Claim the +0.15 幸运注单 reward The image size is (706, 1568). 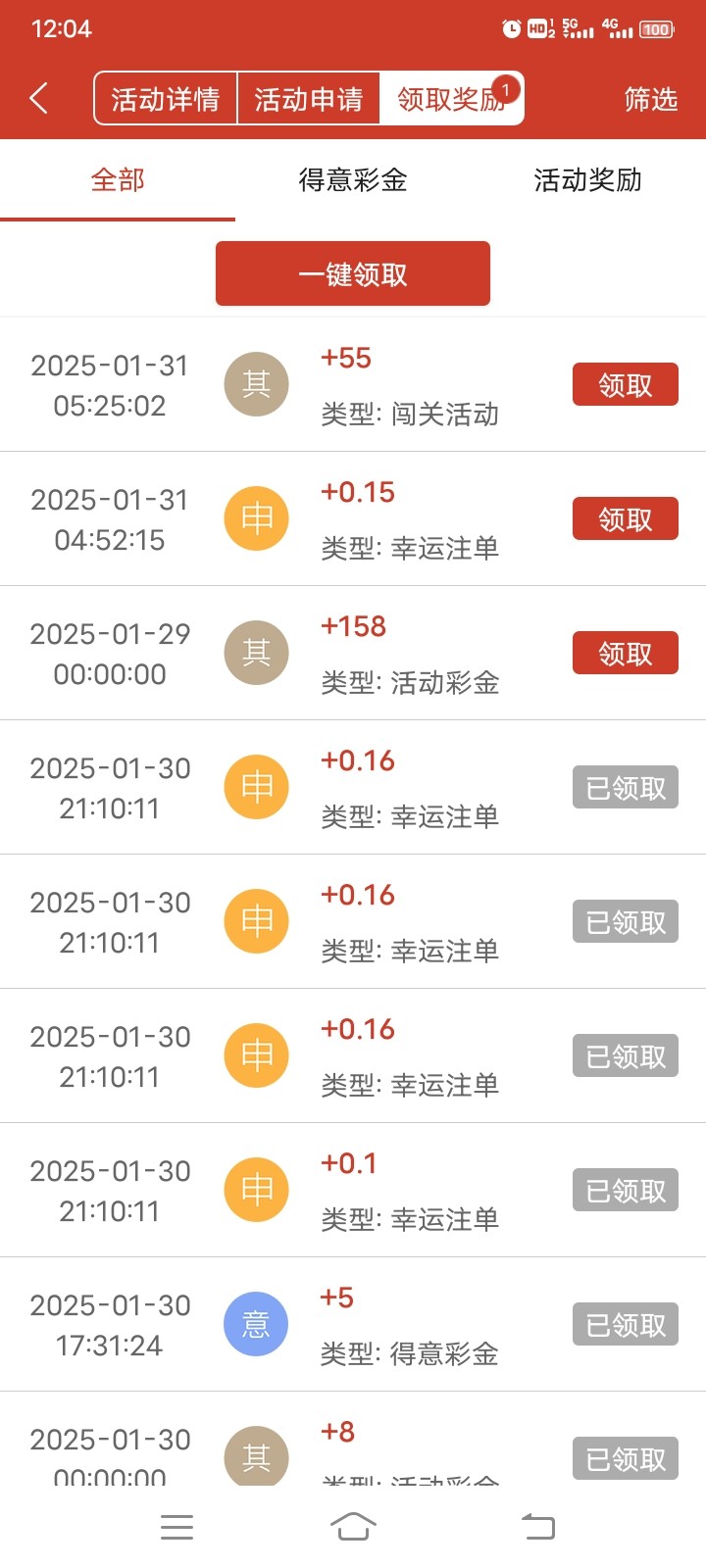click(x=626, y=519)
